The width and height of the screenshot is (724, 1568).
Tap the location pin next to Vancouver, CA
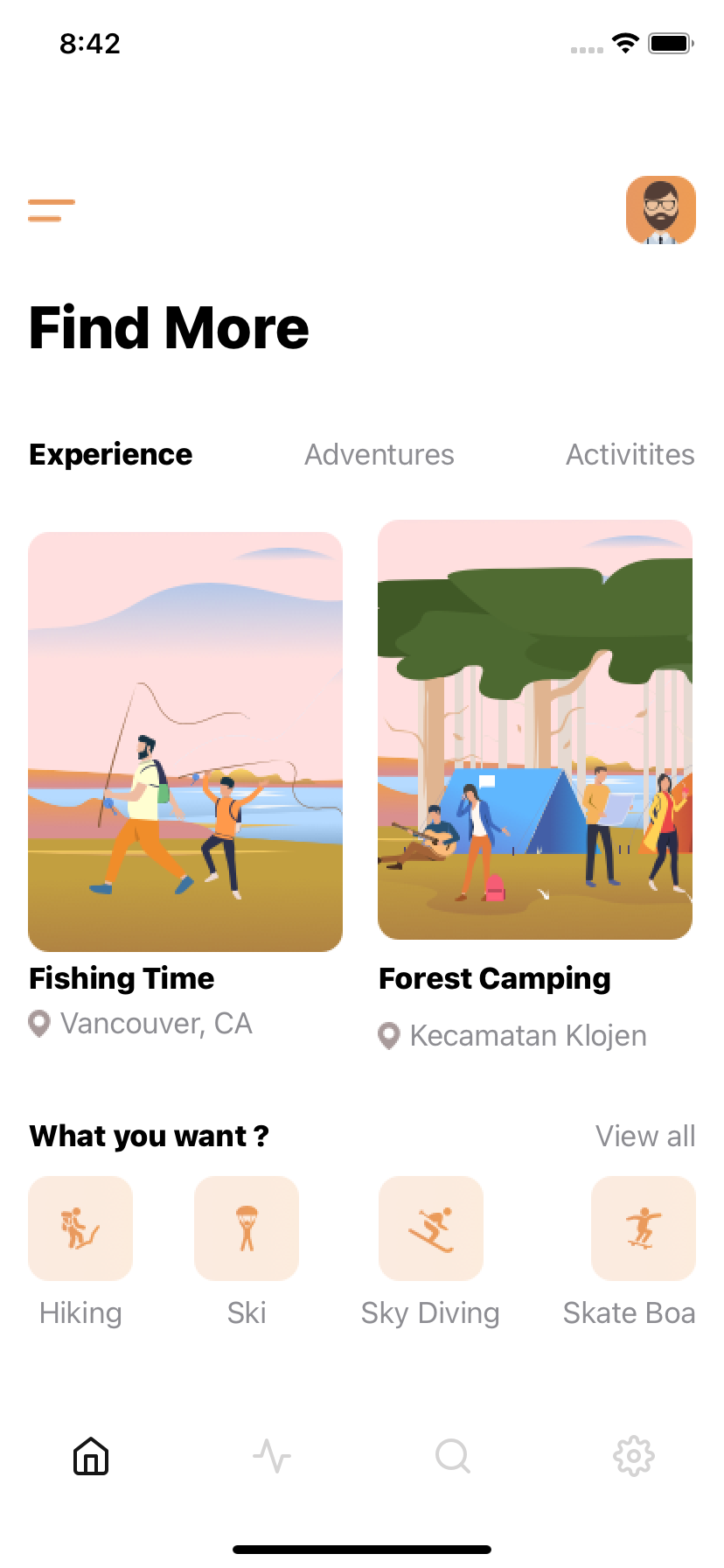click(x=39, y=1023)
